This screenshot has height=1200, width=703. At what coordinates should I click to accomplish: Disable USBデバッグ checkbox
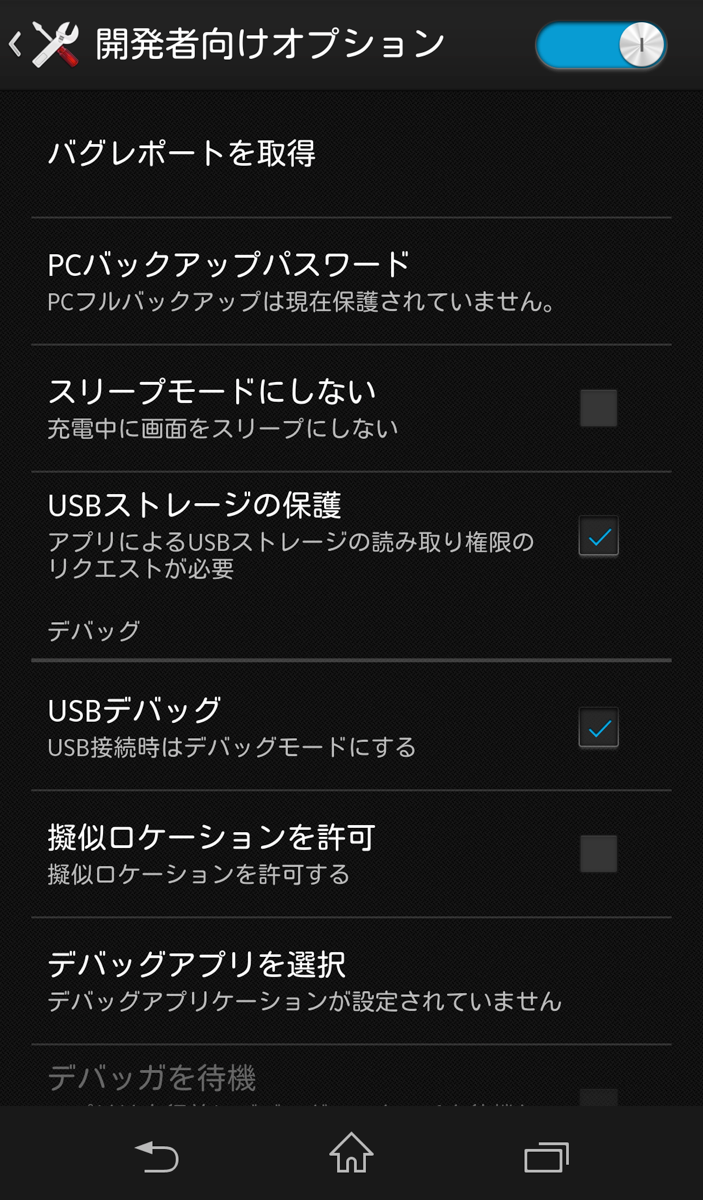(598, 728)
